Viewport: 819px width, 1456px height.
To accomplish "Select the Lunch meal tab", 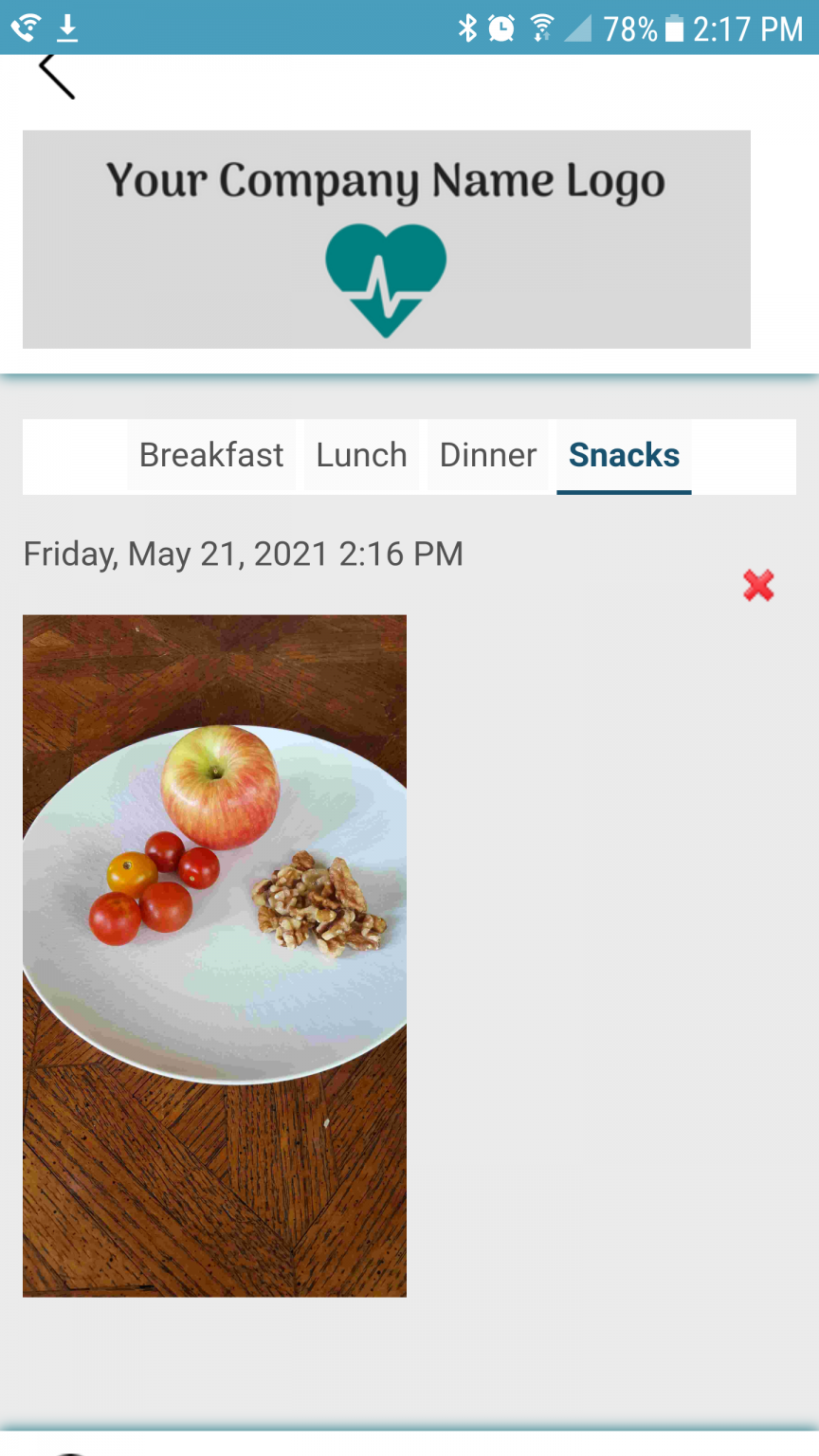I will (361, 456).
